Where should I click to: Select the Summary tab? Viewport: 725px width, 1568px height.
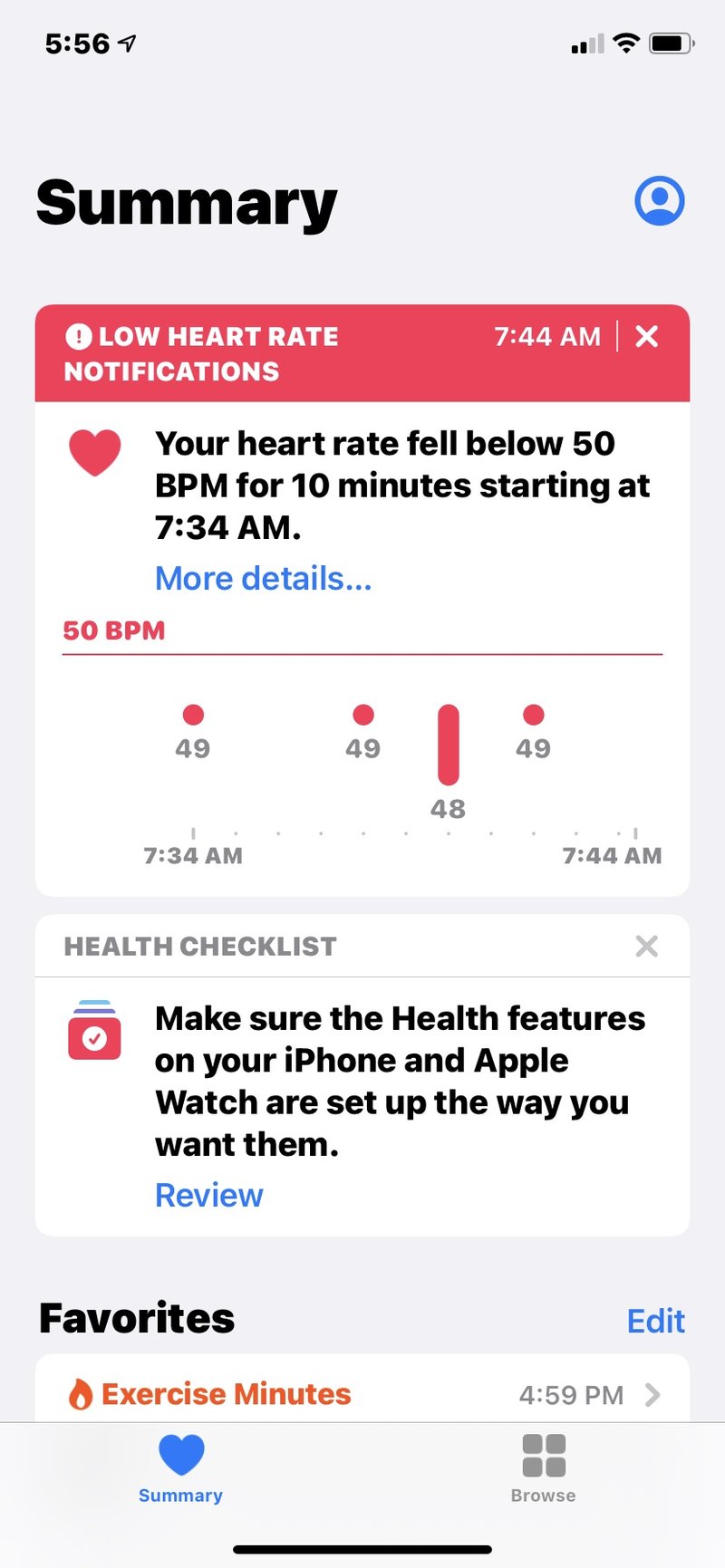click(x=180, y=1467)
